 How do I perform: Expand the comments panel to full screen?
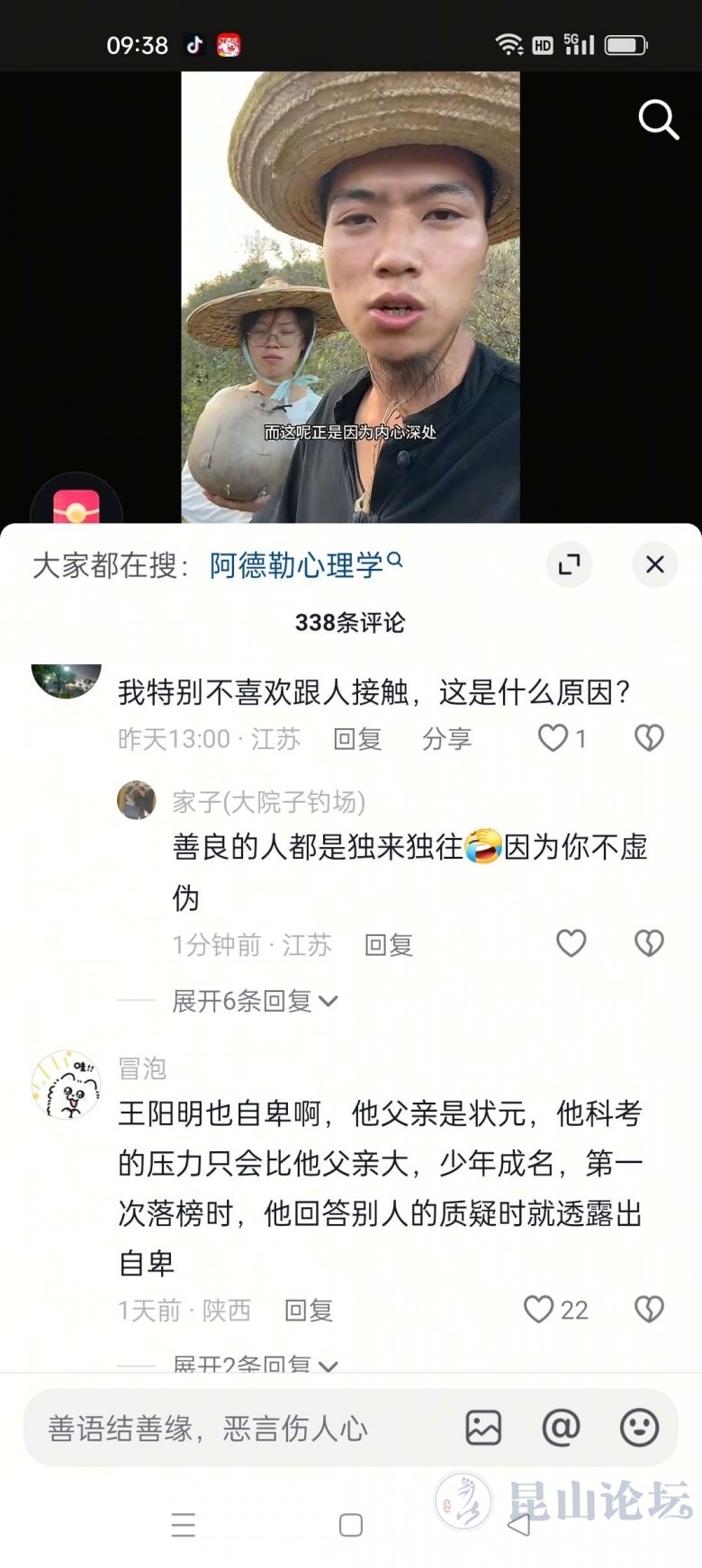click(569, 564)
